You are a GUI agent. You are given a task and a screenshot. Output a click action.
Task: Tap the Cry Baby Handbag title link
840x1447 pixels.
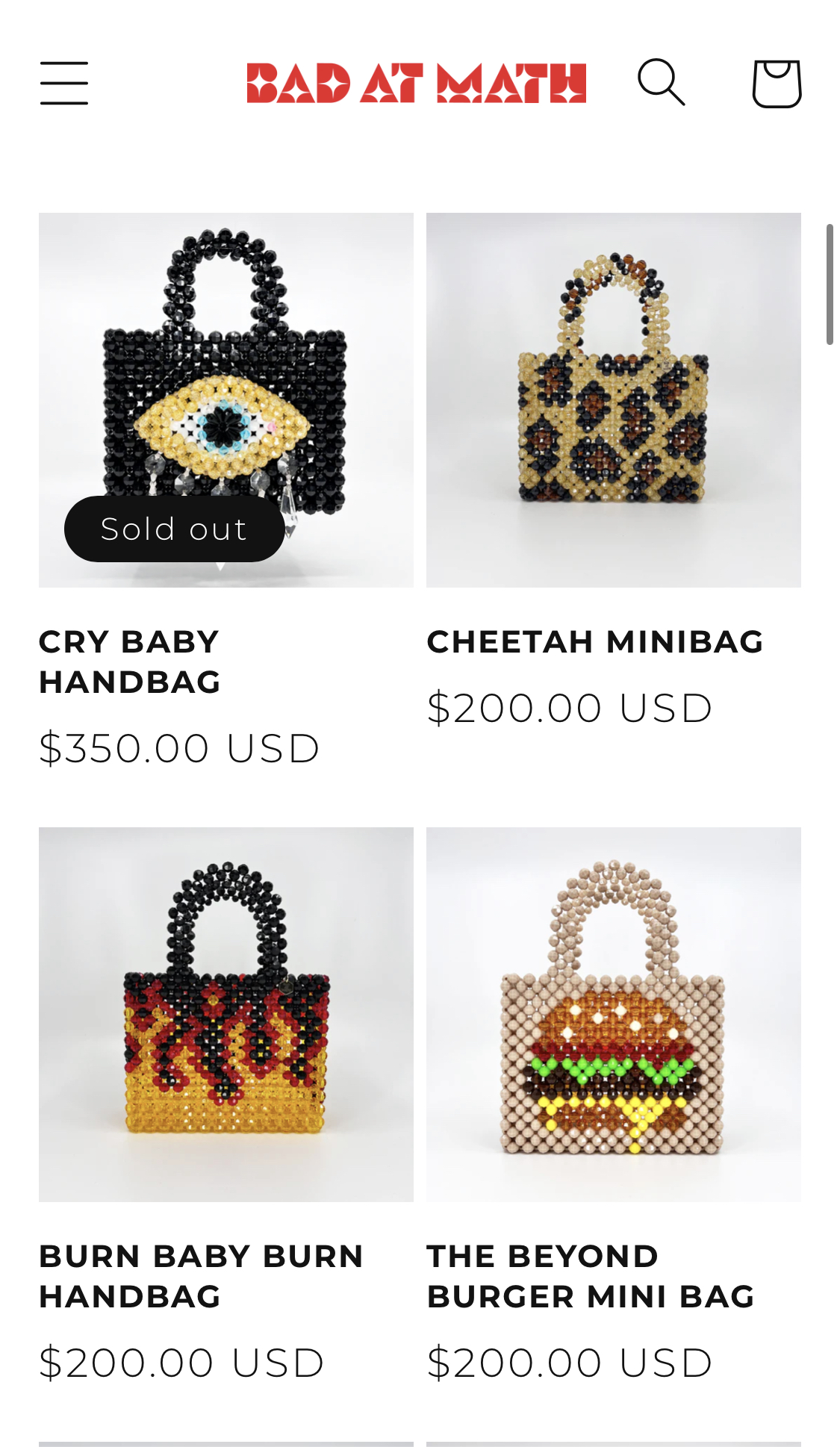(130, 662)
